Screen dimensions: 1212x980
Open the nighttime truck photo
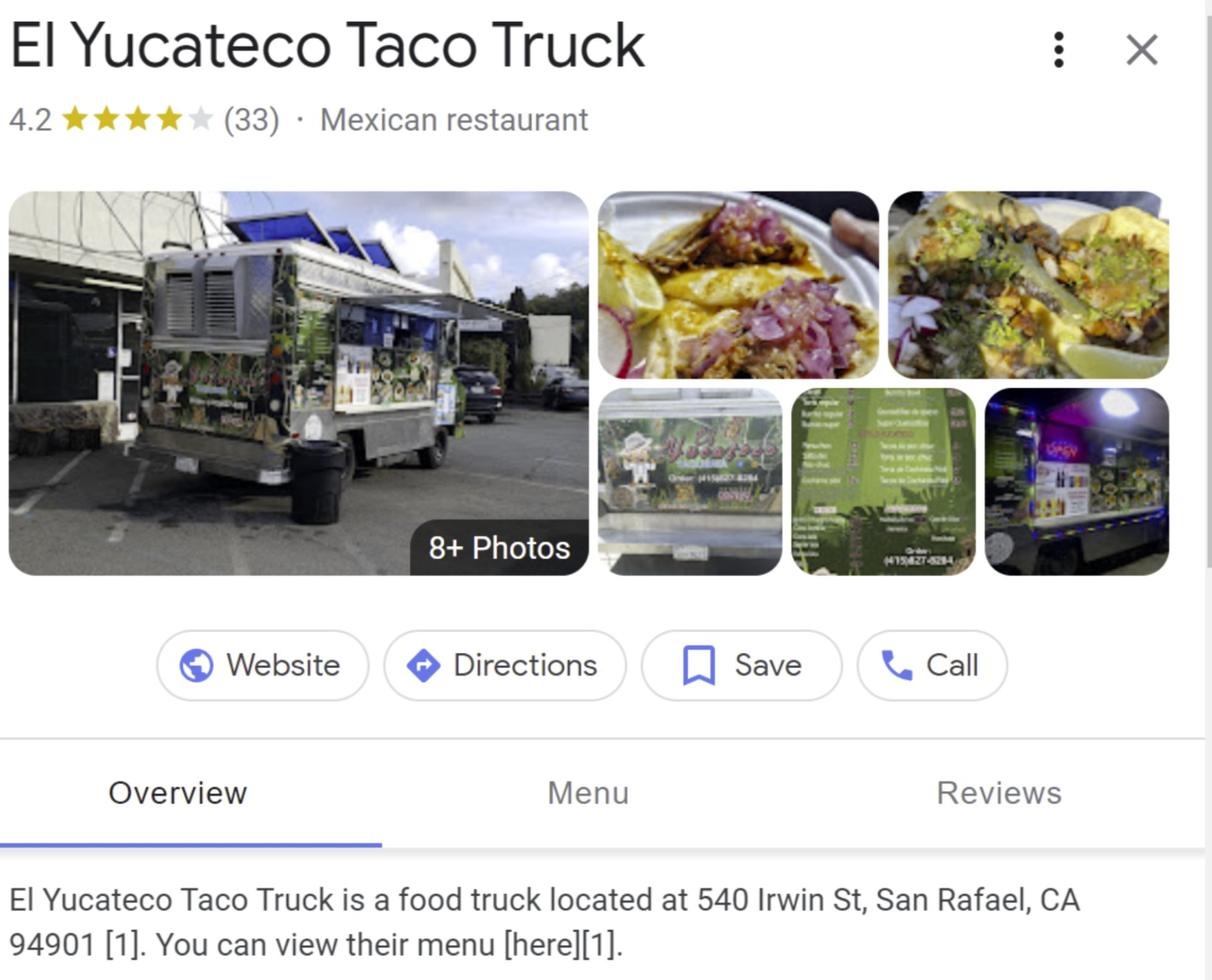(1076, 481)
